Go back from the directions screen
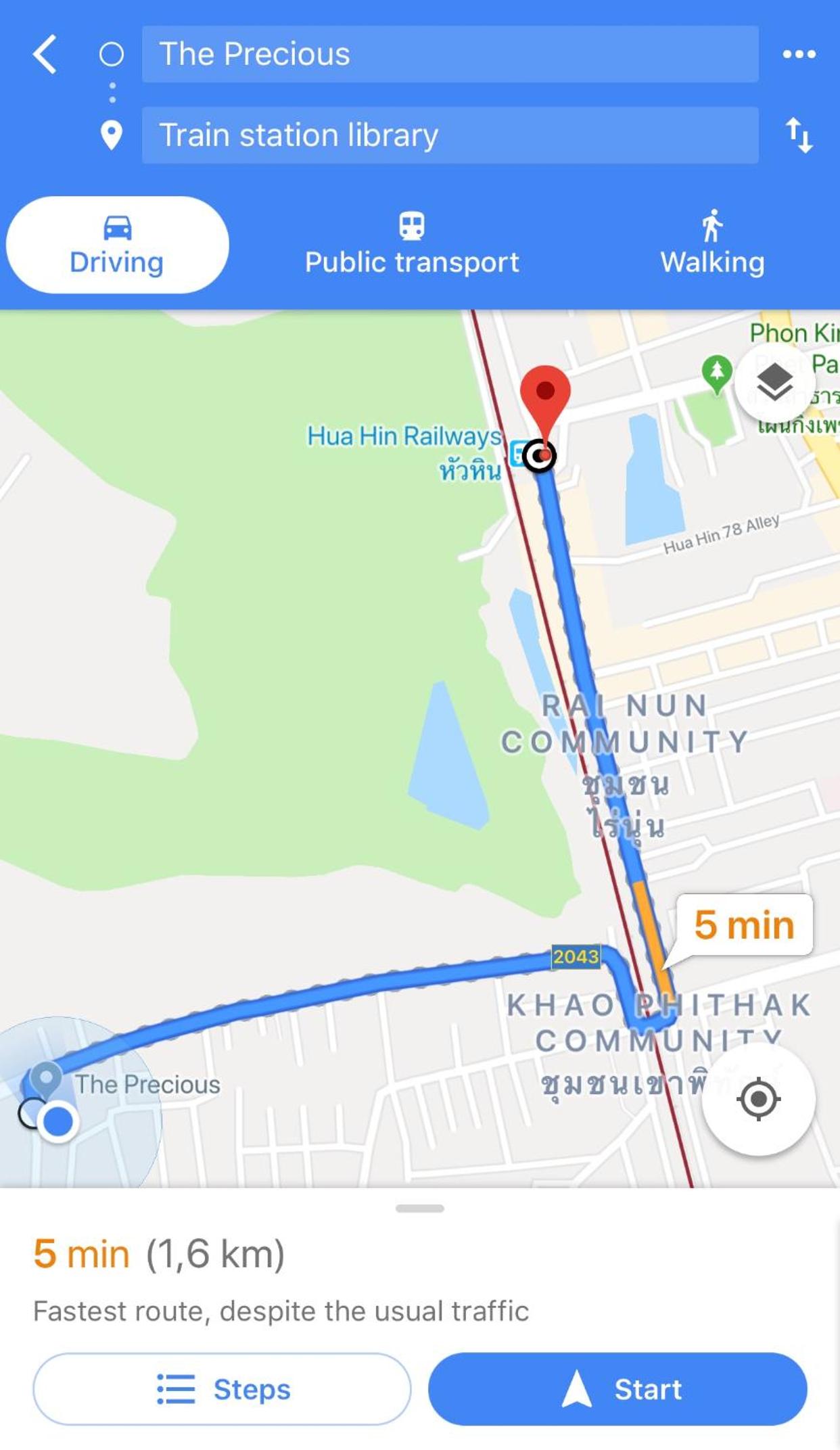Image resolution: width=840 pixels, height=1450 pixels. [45, 54]
